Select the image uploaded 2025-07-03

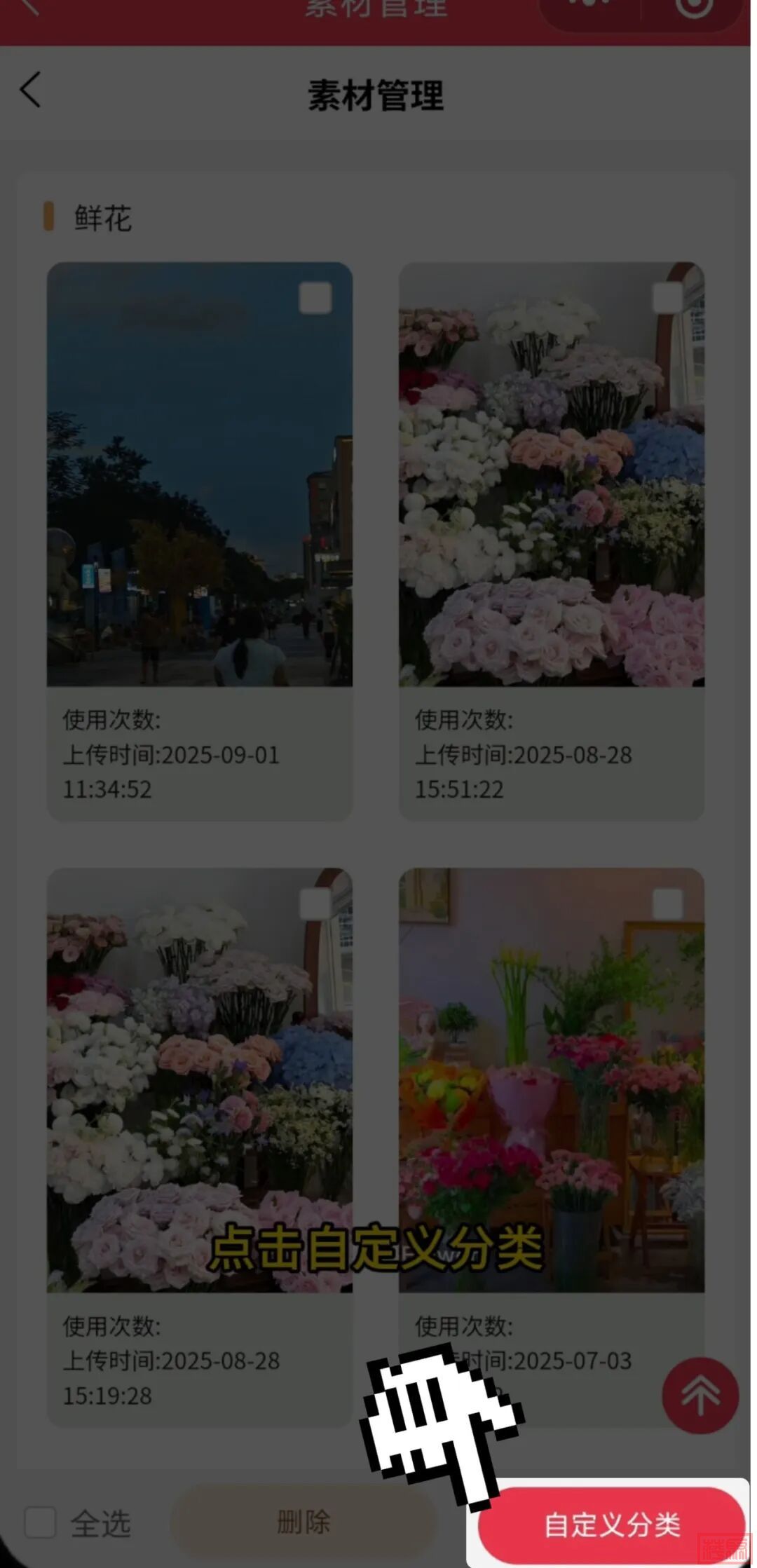pyautogui.click(x=667, y=904)
